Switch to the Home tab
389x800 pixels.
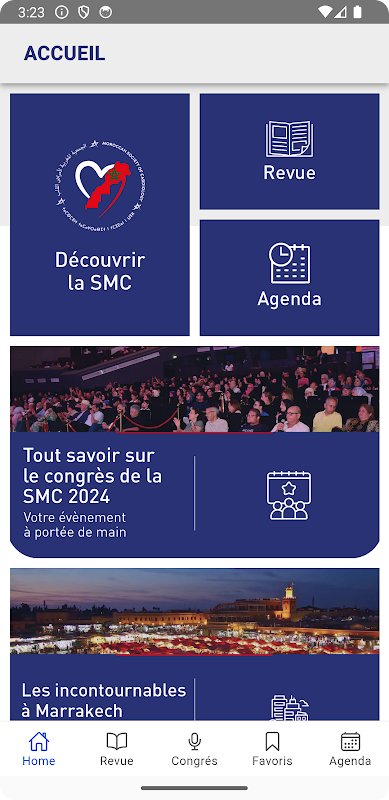[39, 748]
